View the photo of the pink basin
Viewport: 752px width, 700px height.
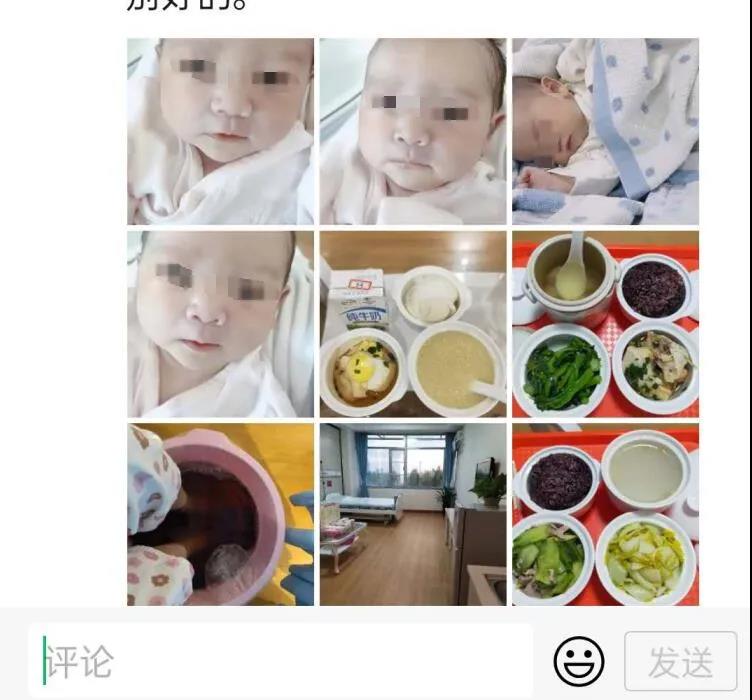click(x=220, y=515)
